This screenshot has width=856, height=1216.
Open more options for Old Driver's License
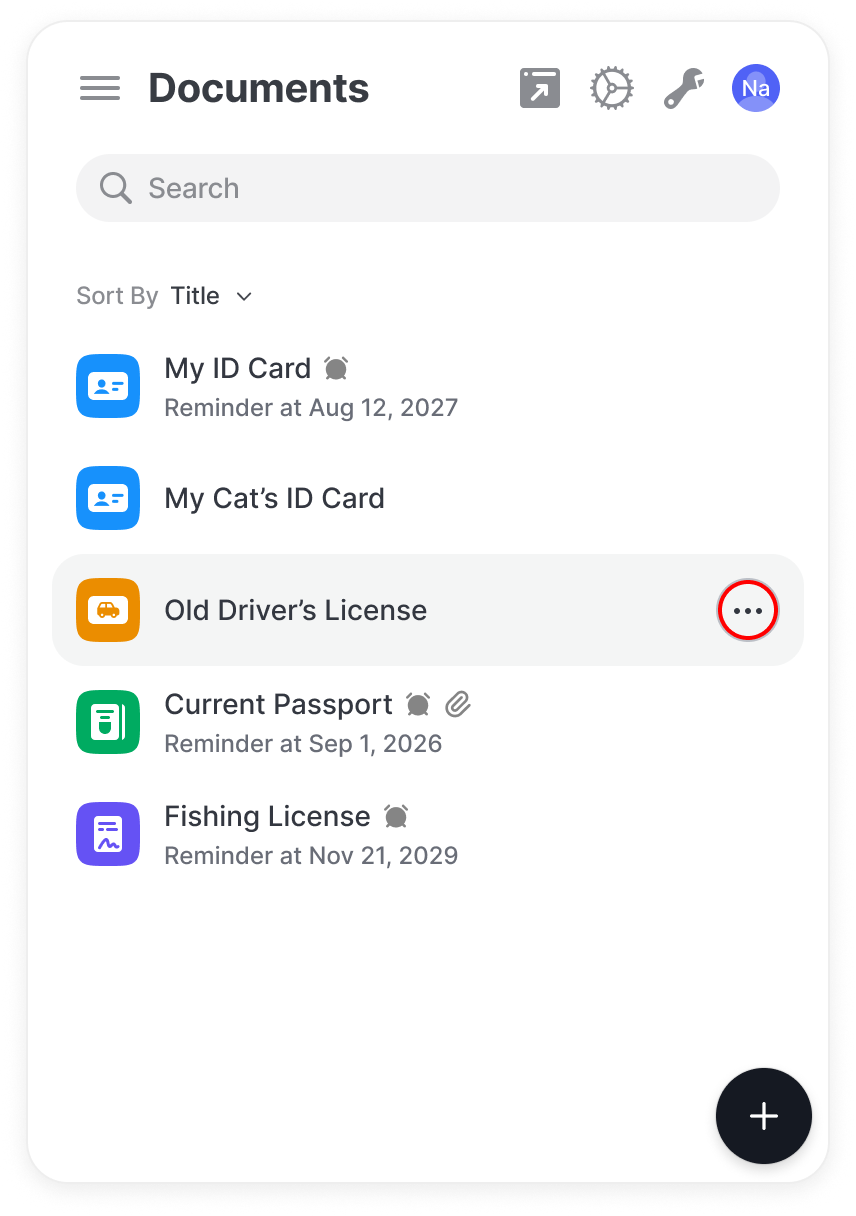(x=748, y=610)
